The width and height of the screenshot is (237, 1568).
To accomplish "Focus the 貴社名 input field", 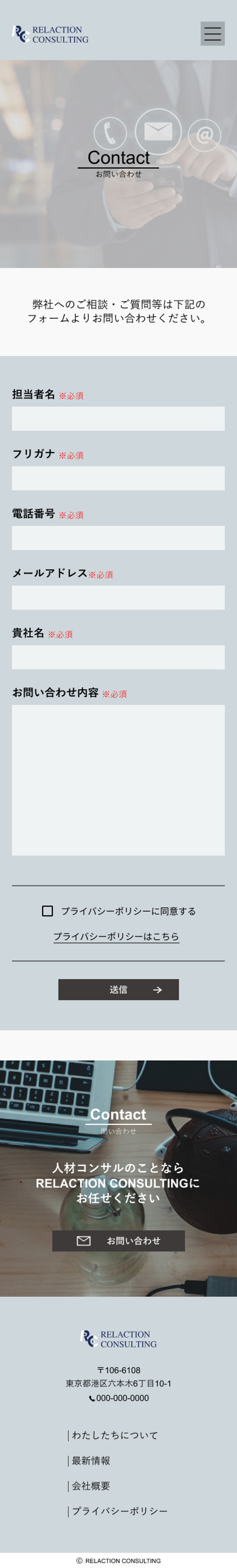I will tap(118, 658).
